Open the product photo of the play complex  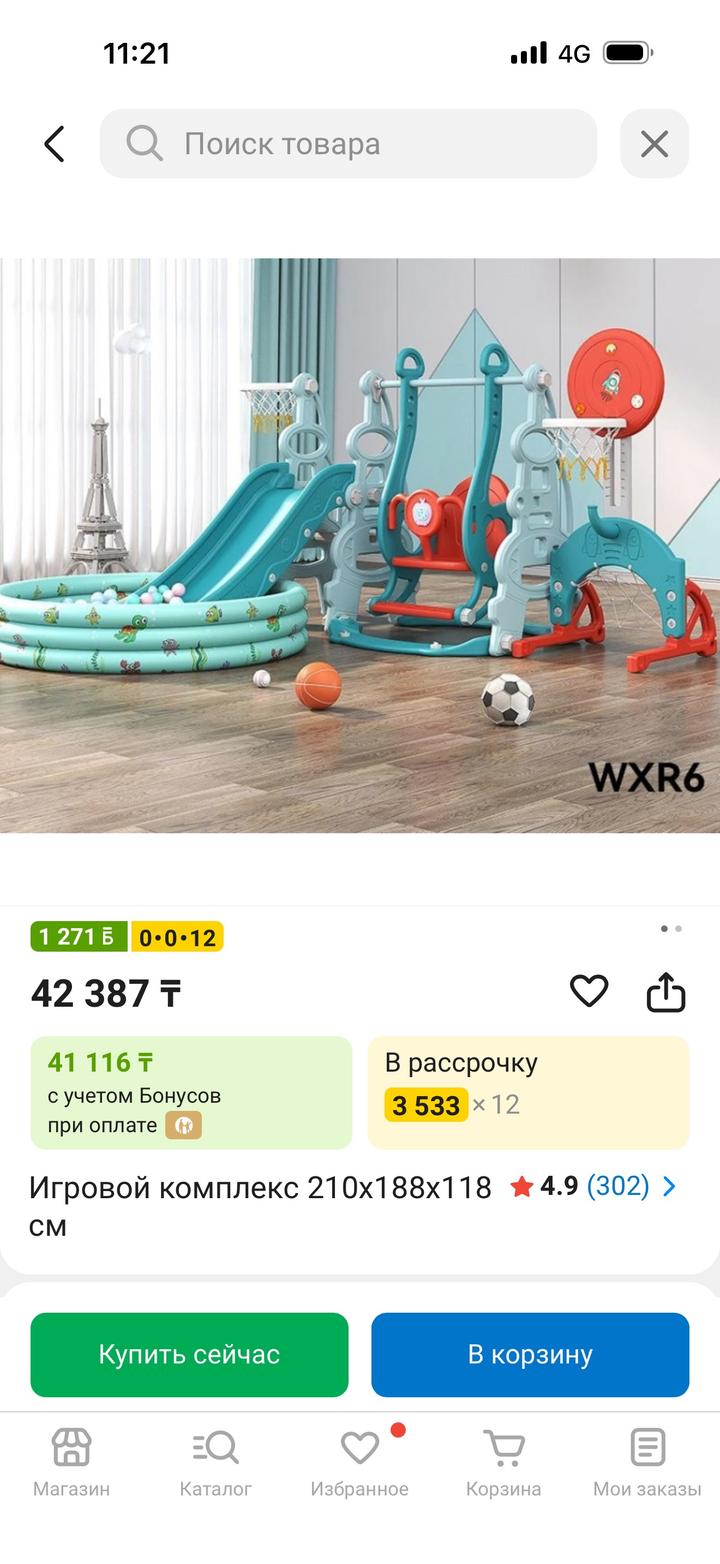[x=360, y=545]
